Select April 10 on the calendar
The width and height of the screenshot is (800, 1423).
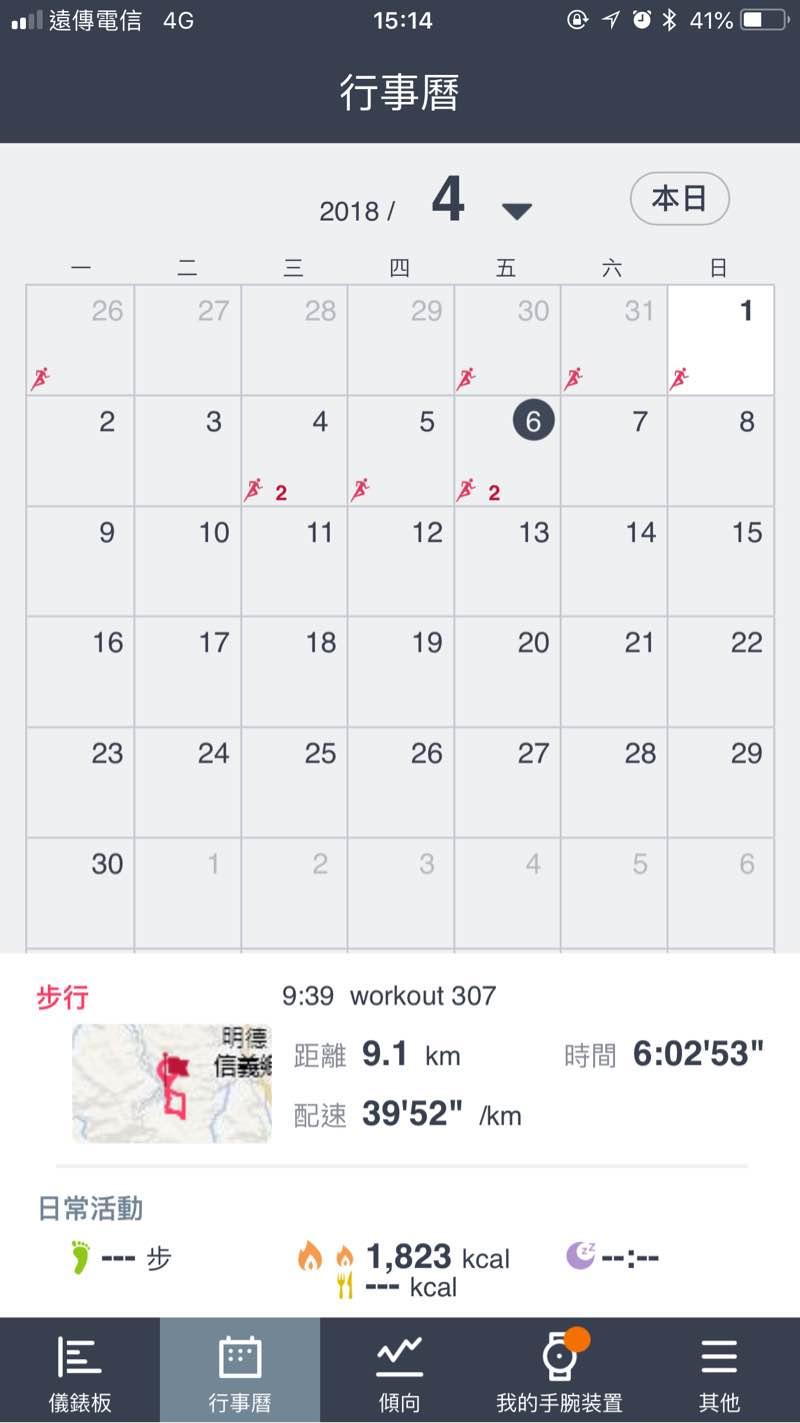tap(188, 561)
